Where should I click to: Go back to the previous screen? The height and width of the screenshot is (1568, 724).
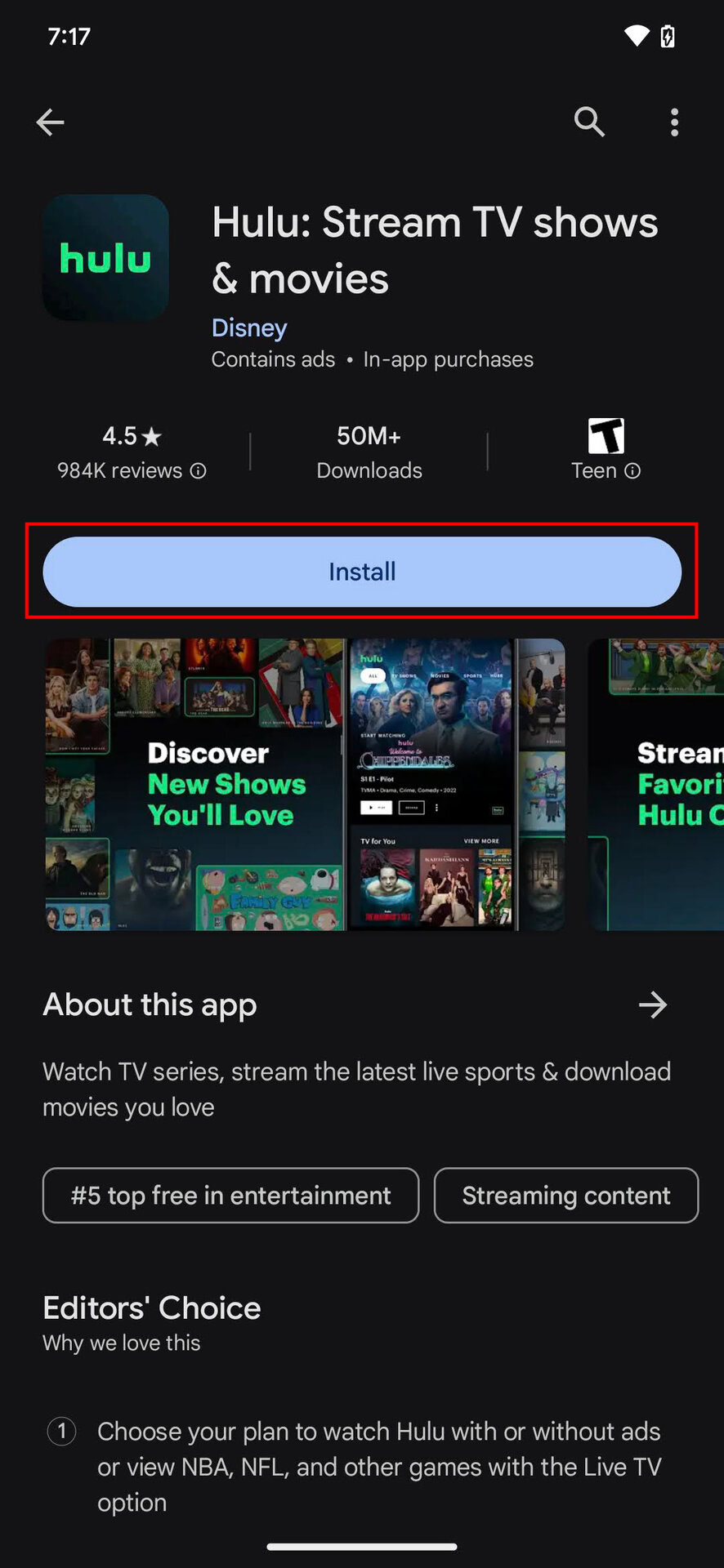click(50, 122)
